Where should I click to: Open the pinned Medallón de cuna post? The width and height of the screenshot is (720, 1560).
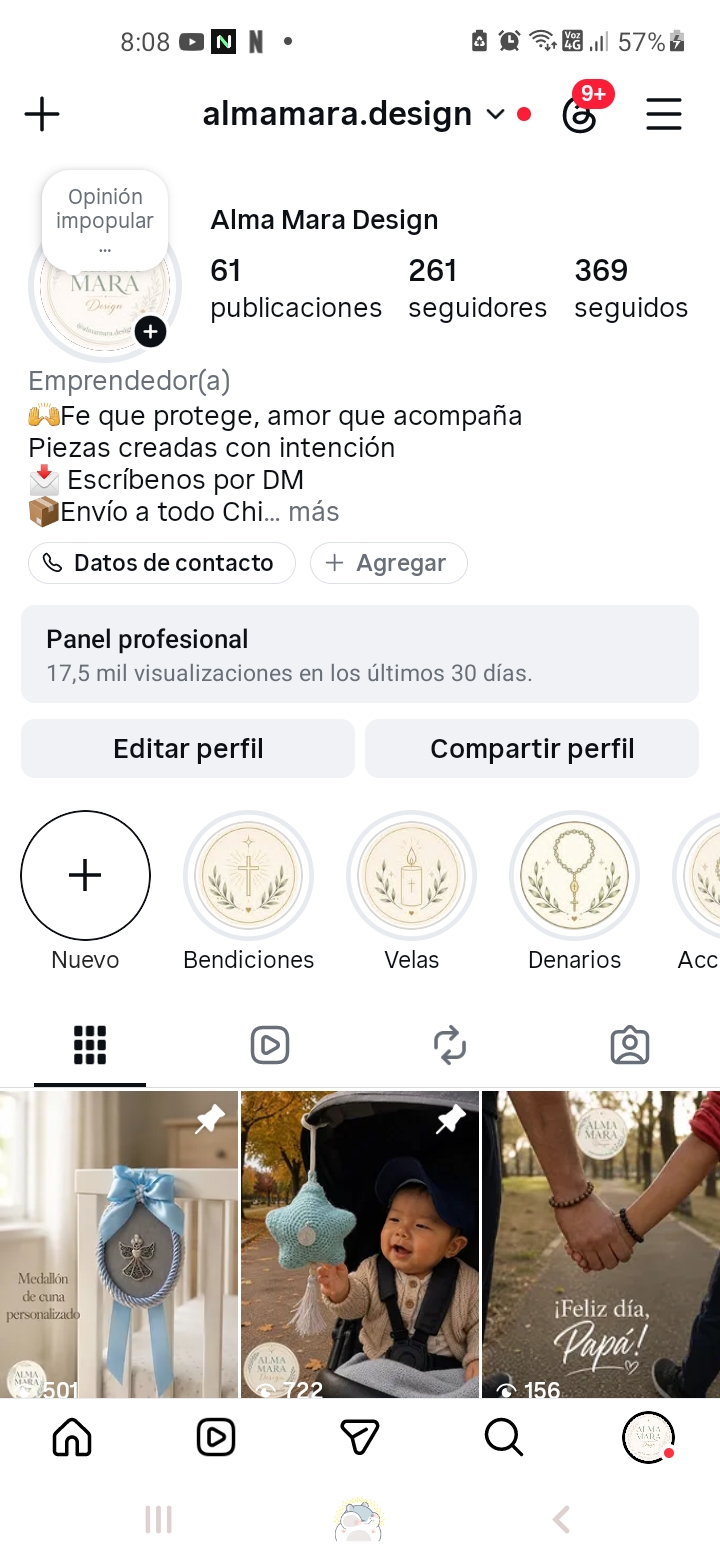pos(119,1244)
